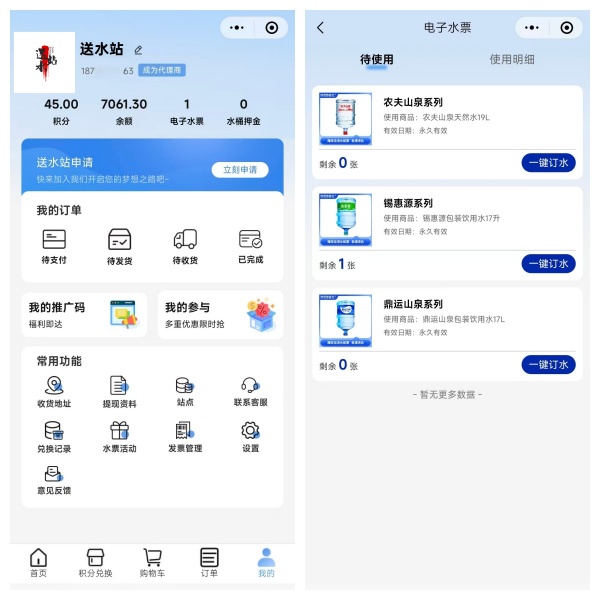Open 水票活动
The width and height of the screenshot is (600, 600).
[120, 437]
